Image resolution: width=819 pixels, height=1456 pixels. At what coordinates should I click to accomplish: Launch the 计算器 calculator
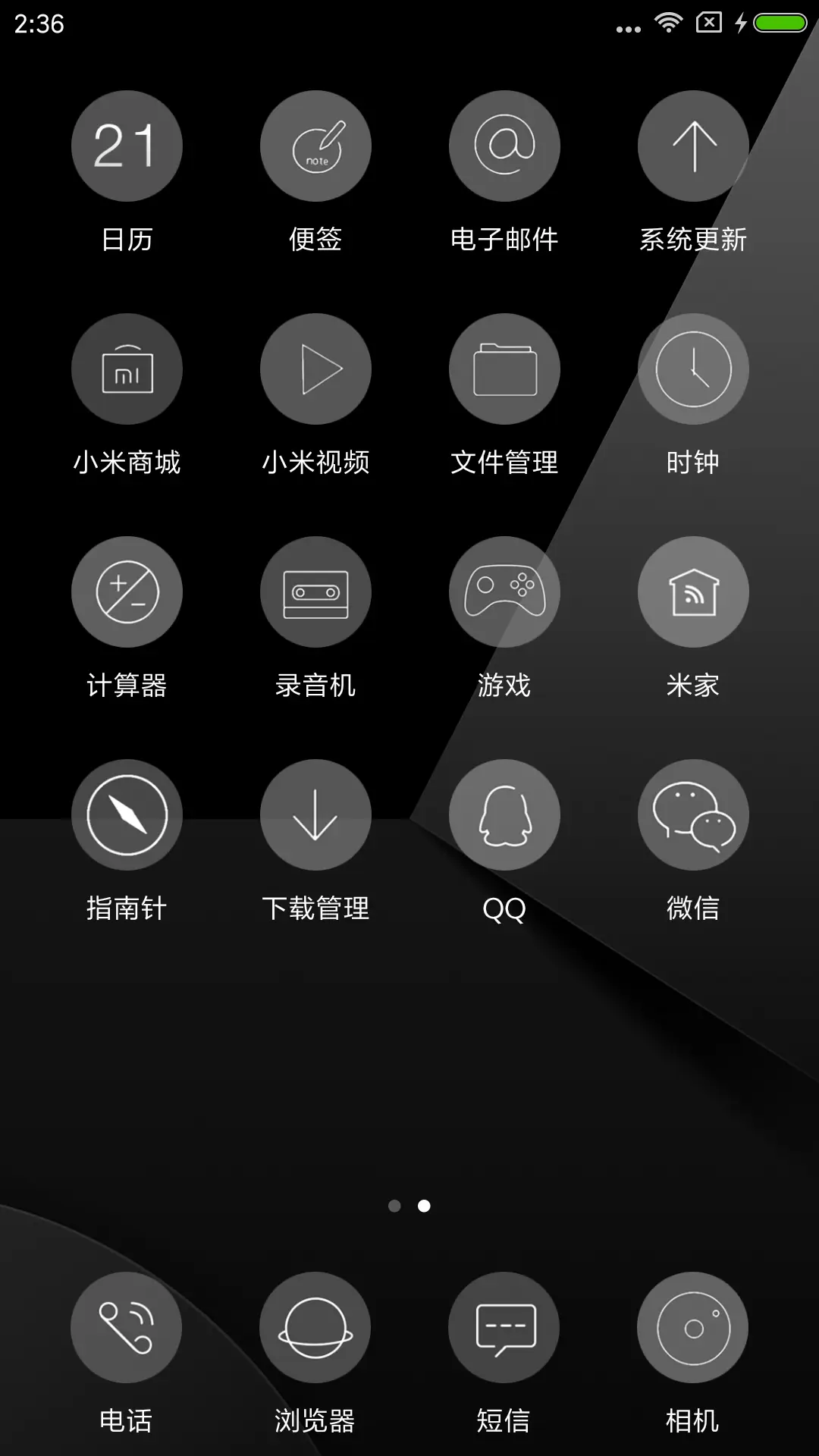127,591
